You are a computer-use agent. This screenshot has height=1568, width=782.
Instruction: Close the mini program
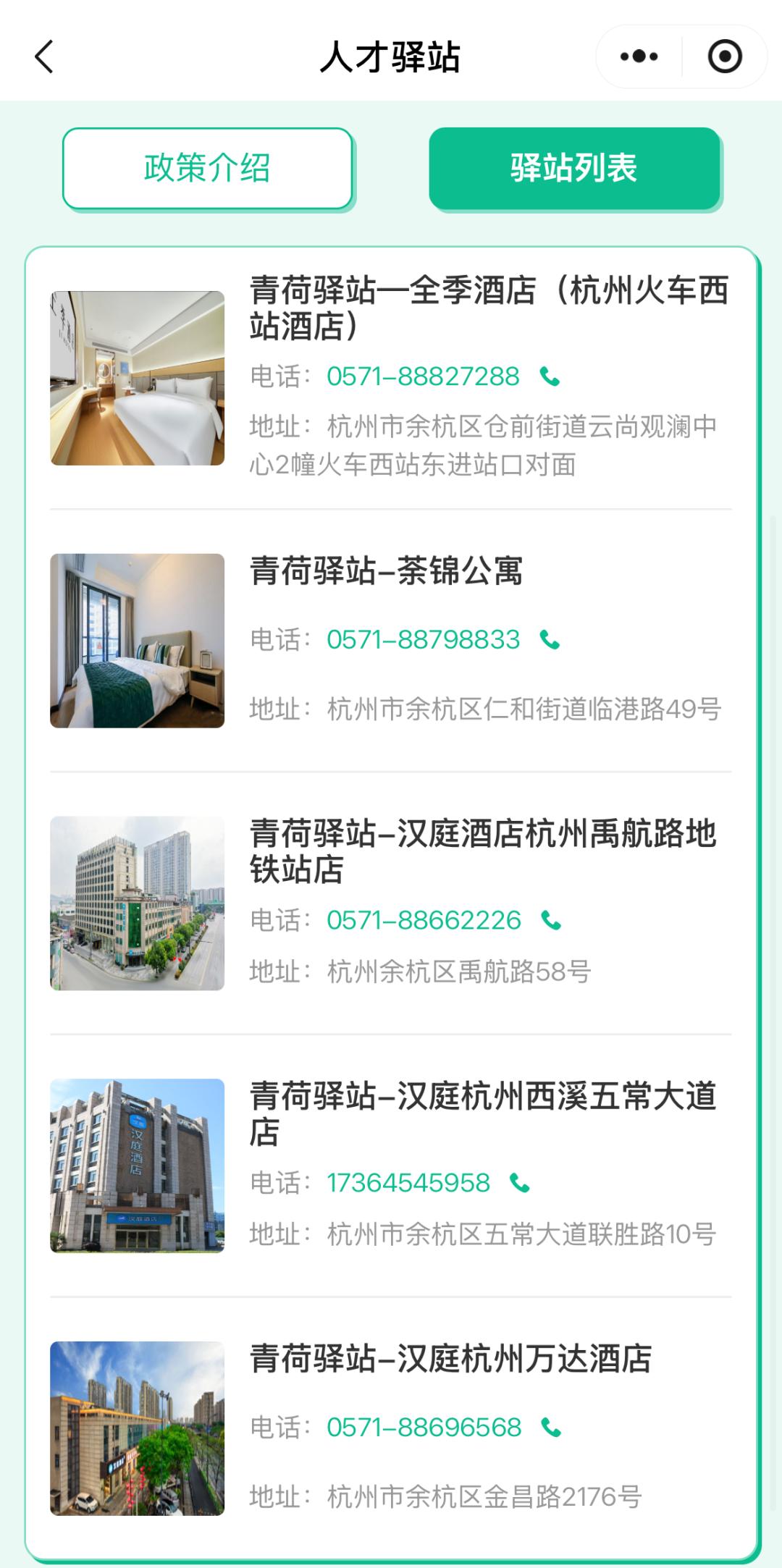pos(725,56)
